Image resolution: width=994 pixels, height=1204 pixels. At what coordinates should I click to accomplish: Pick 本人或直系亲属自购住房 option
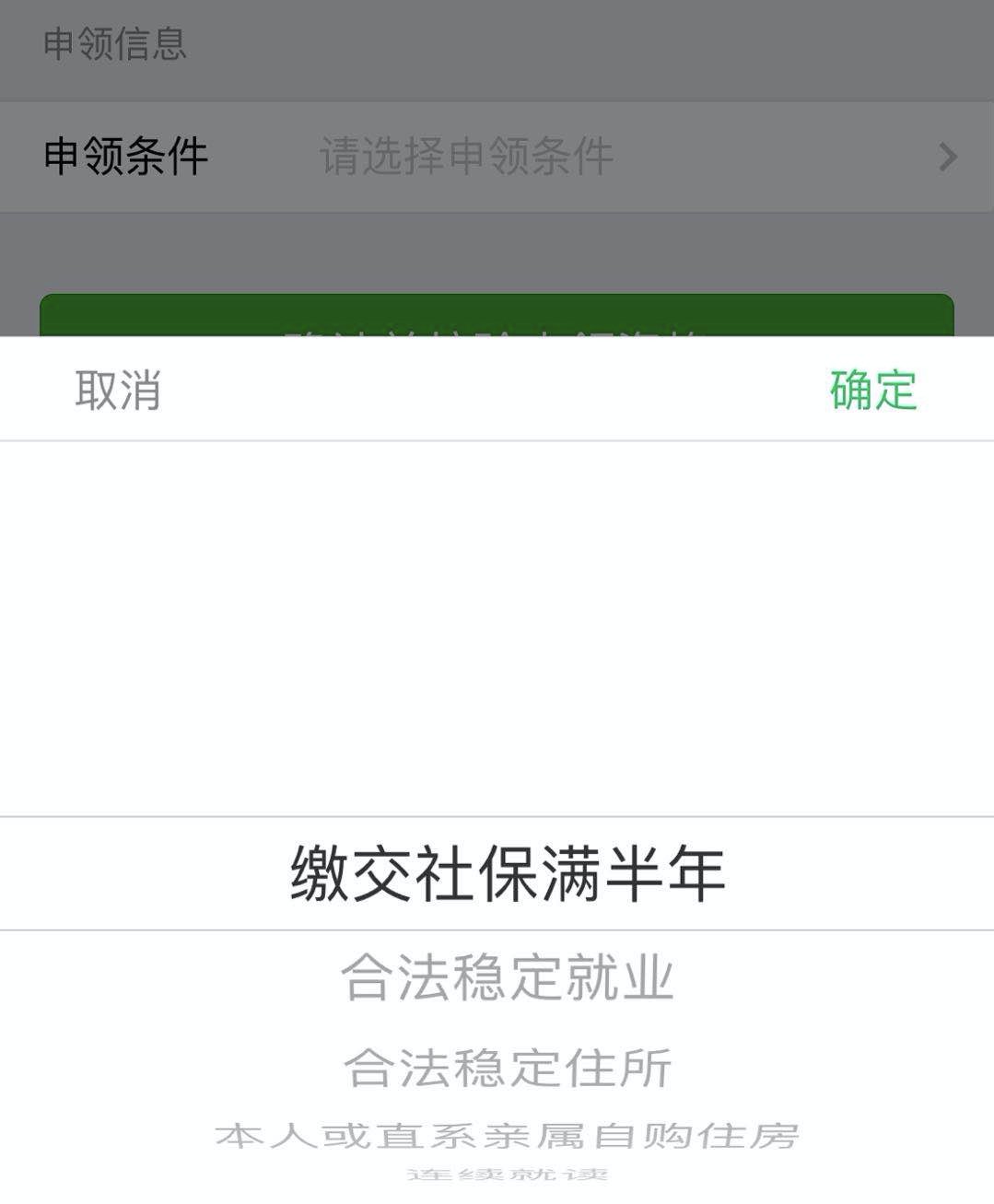tap(507, 1136)
